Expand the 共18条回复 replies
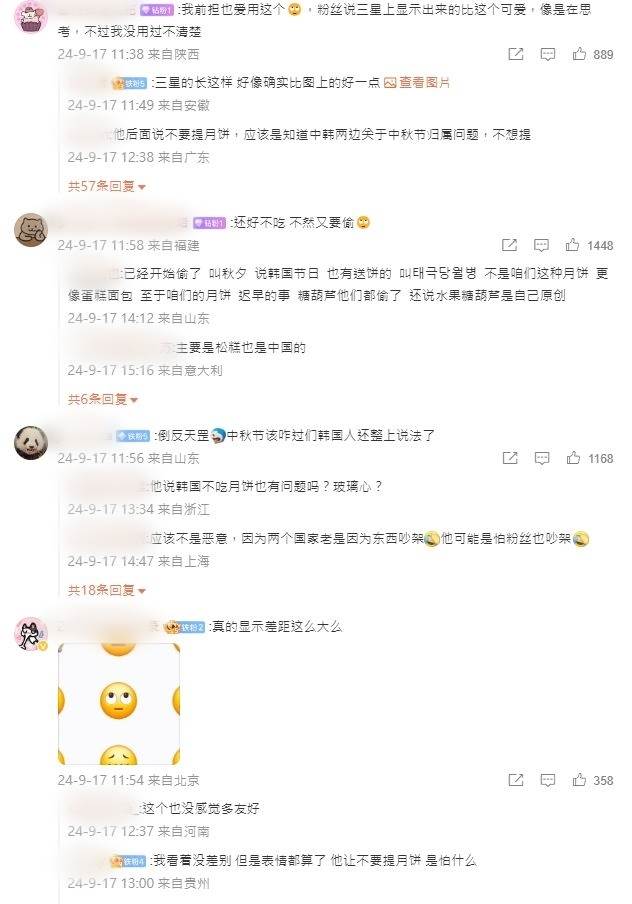The width and height of the screenshot is (632, 904). coord(106,590)
